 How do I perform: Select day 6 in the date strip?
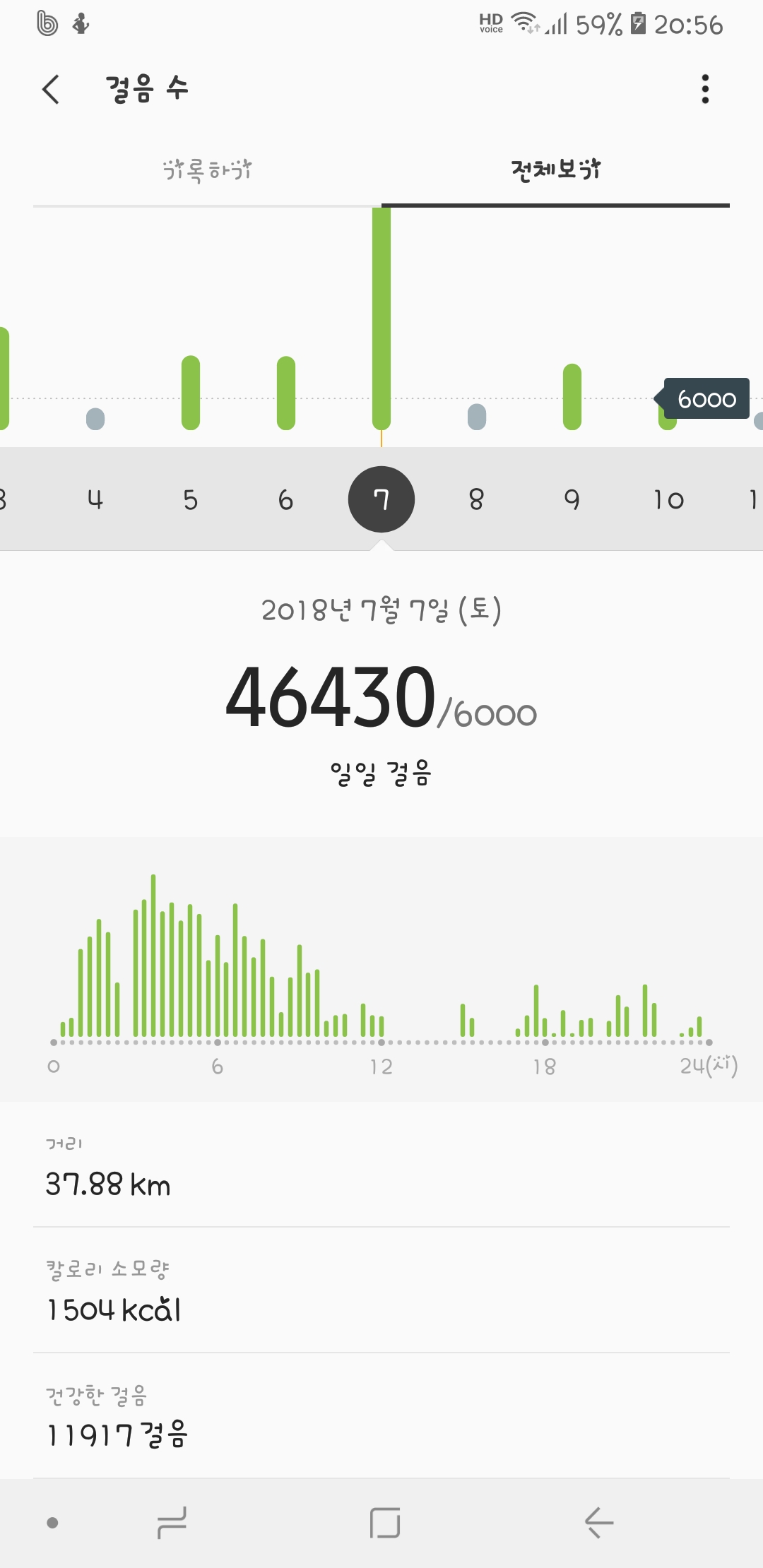[285, 500]
